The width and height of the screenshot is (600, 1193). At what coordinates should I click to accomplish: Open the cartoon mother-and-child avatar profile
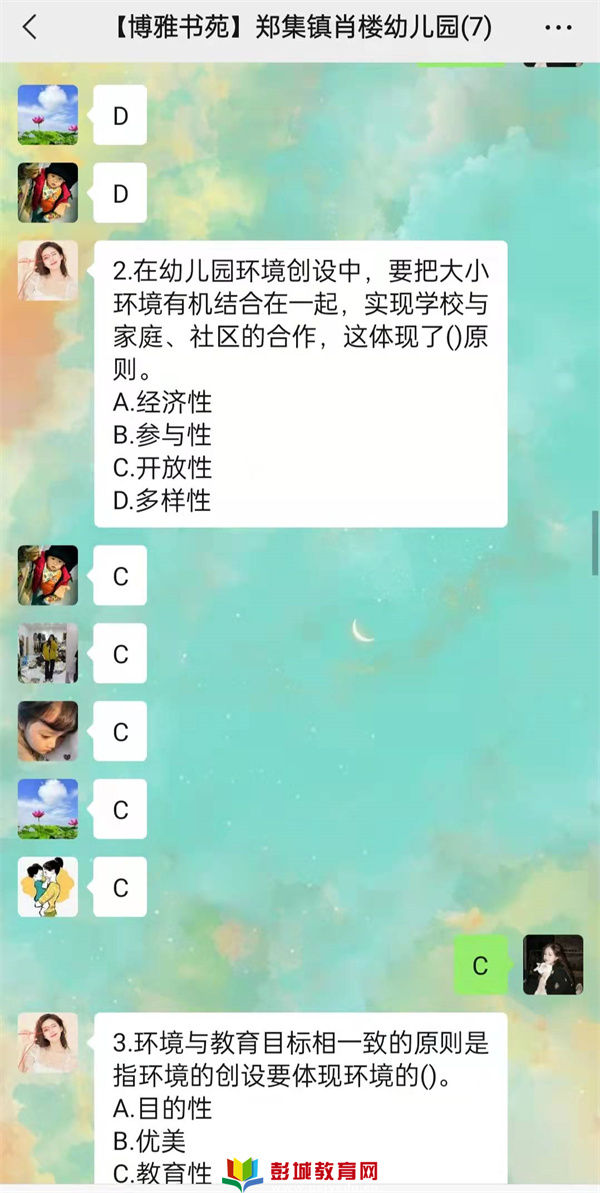click(x=47, y=887)
